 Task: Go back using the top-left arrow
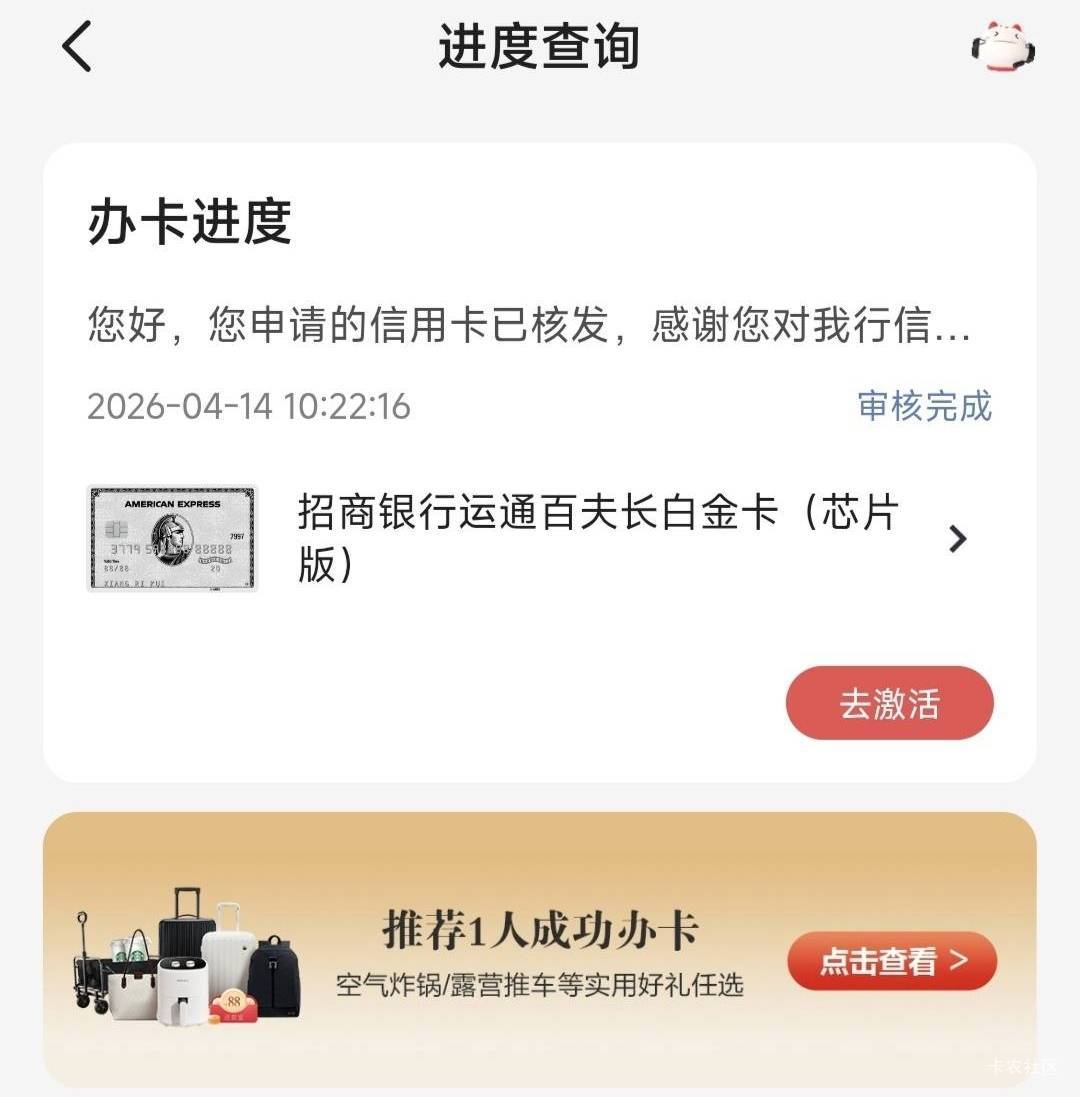pyautogui.click(x=77, y=46)
